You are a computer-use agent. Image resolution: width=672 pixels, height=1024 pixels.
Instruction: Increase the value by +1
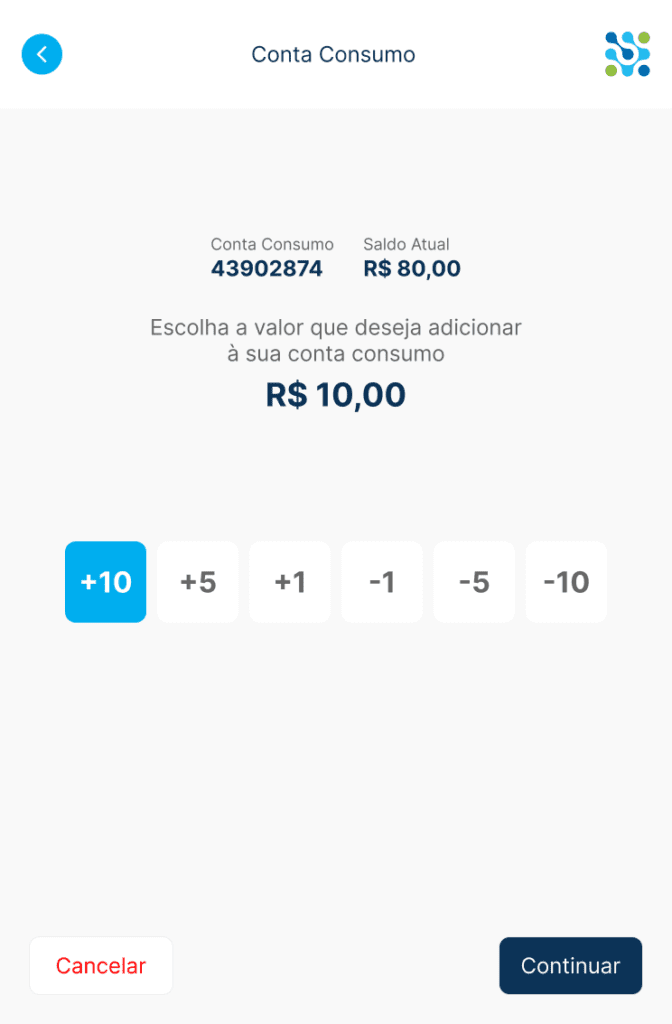pos(290,582)
